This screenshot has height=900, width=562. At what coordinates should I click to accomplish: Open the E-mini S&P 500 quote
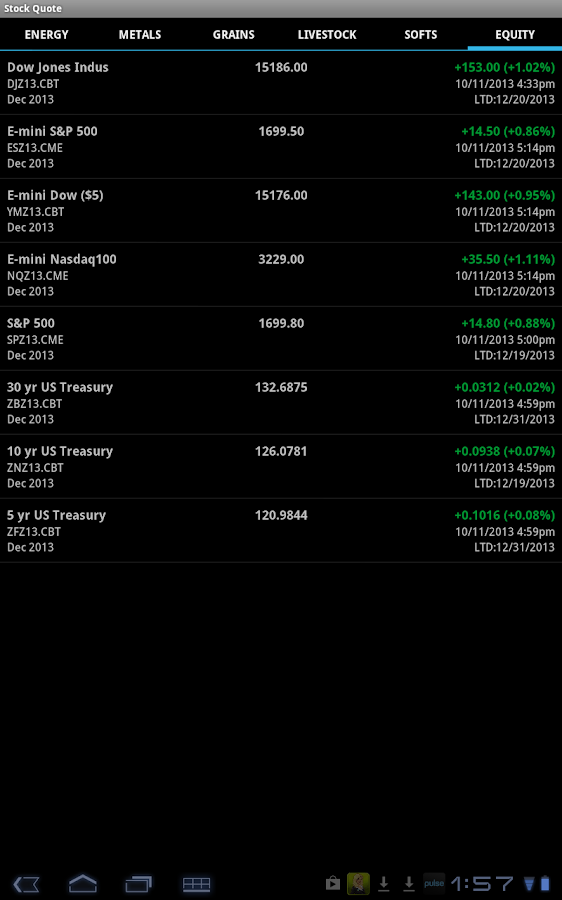281,147
